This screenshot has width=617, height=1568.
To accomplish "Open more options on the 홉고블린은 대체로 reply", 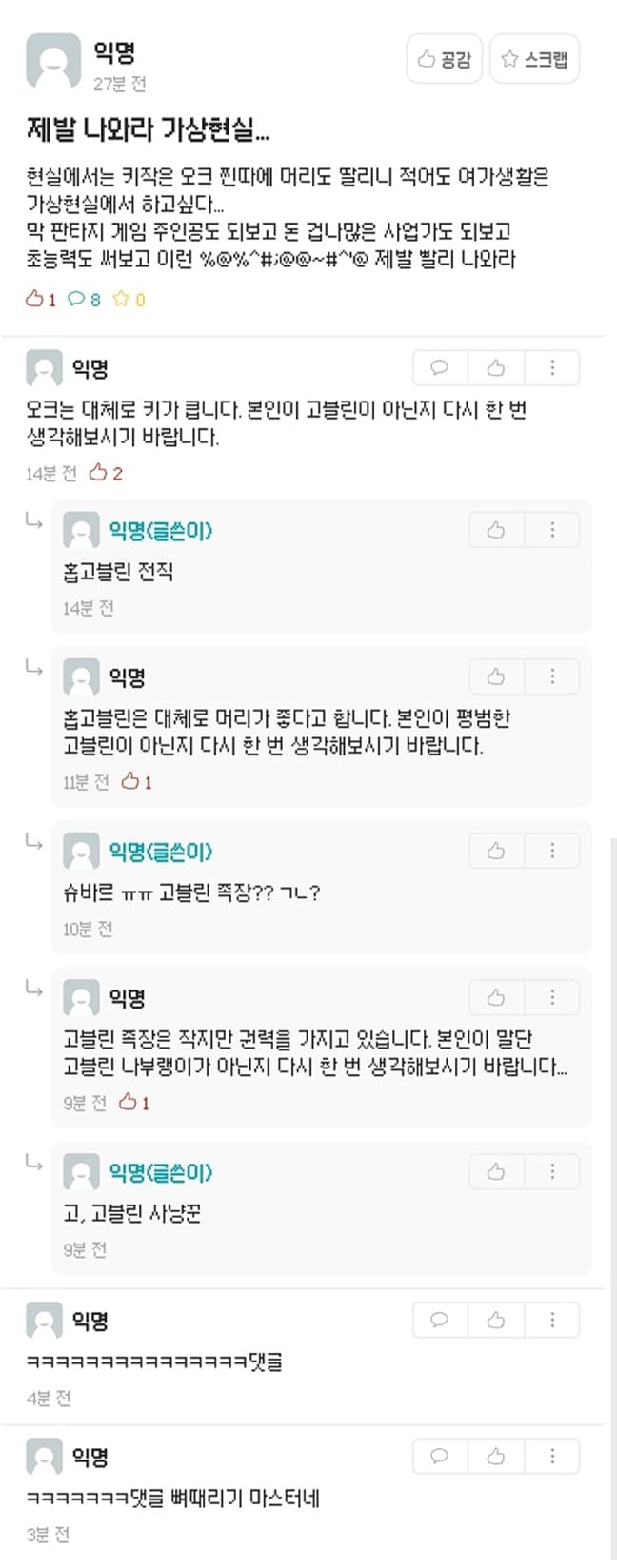I will 552,676.
